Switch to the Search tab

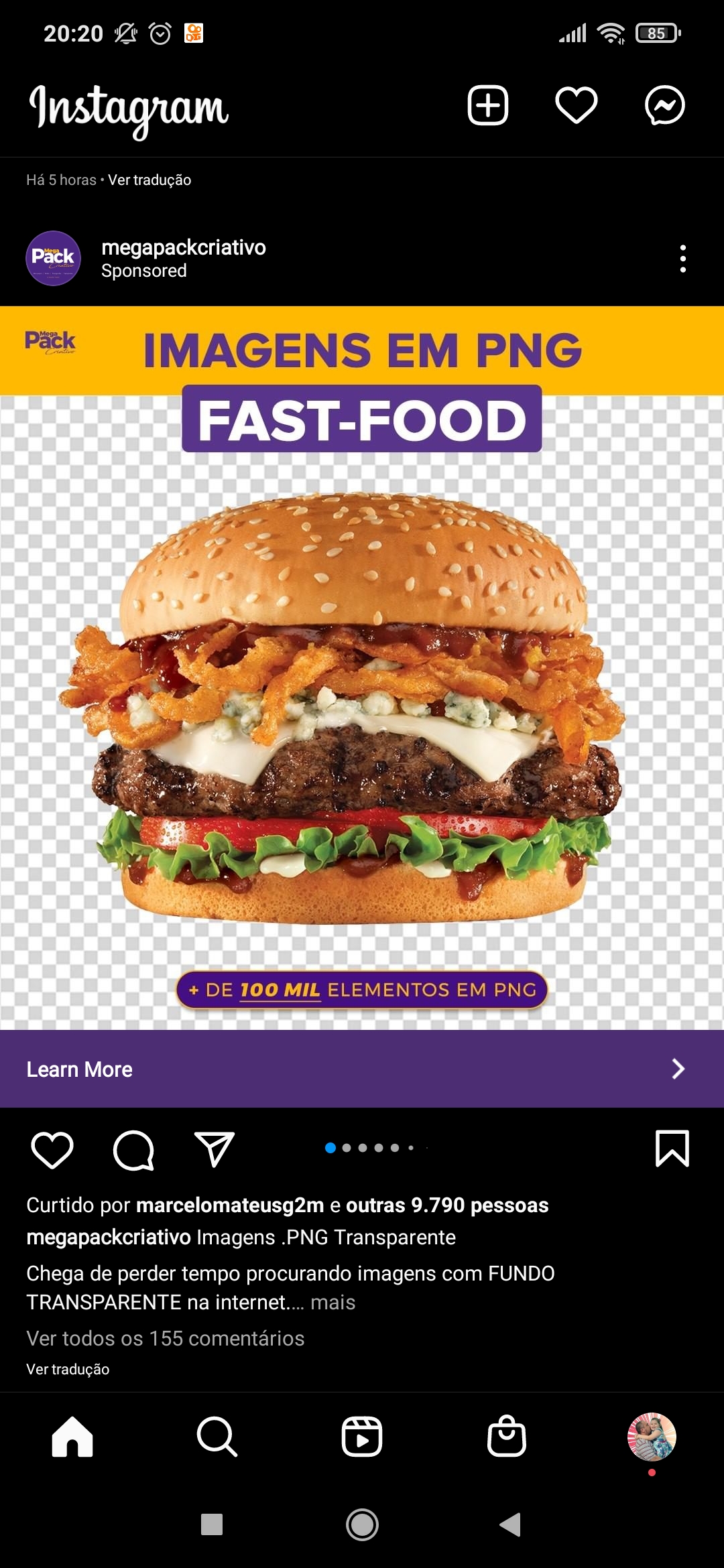217,1437
